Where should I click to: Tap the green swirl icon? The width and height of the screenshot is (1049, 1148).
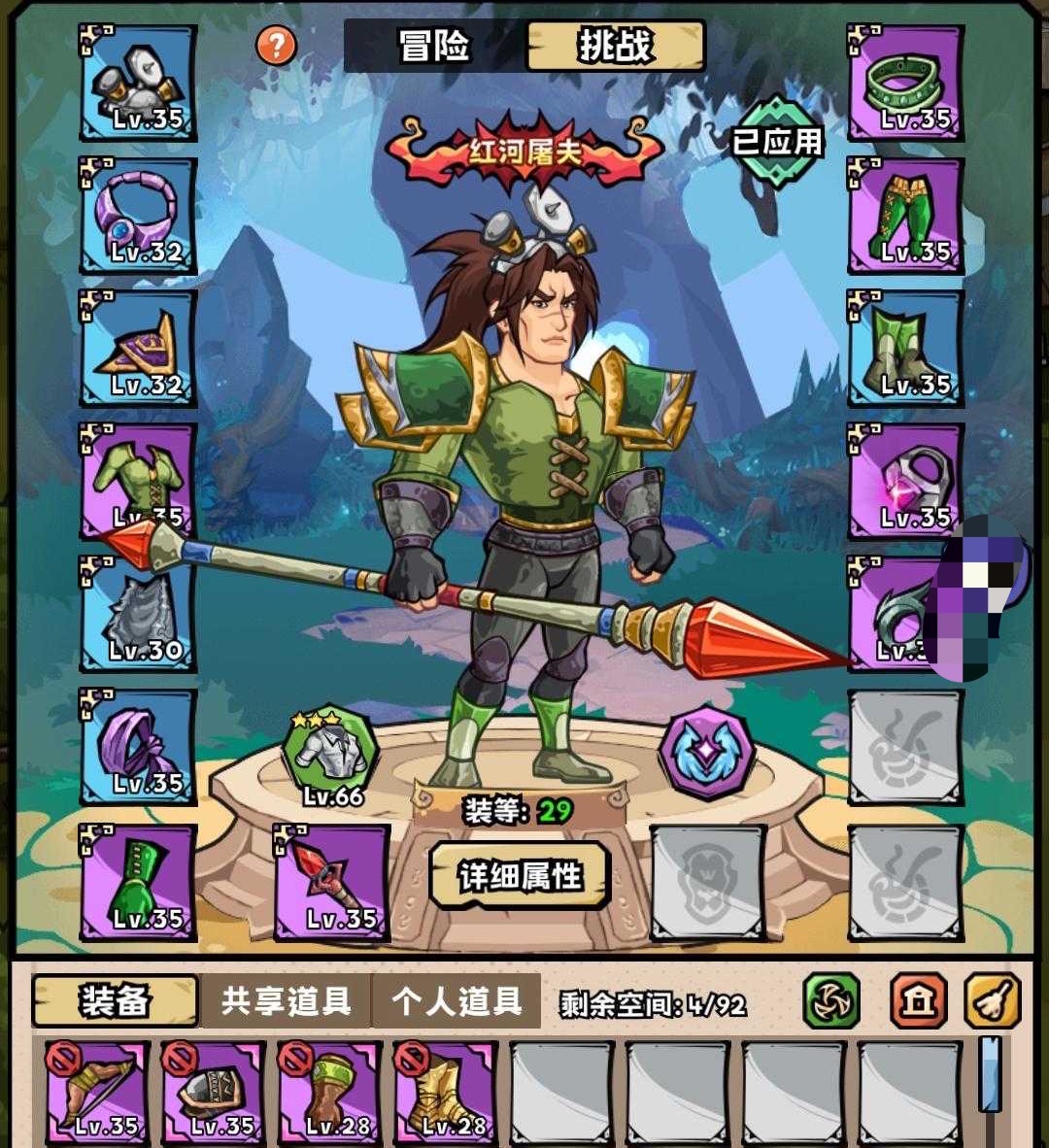click(831, 1001)
